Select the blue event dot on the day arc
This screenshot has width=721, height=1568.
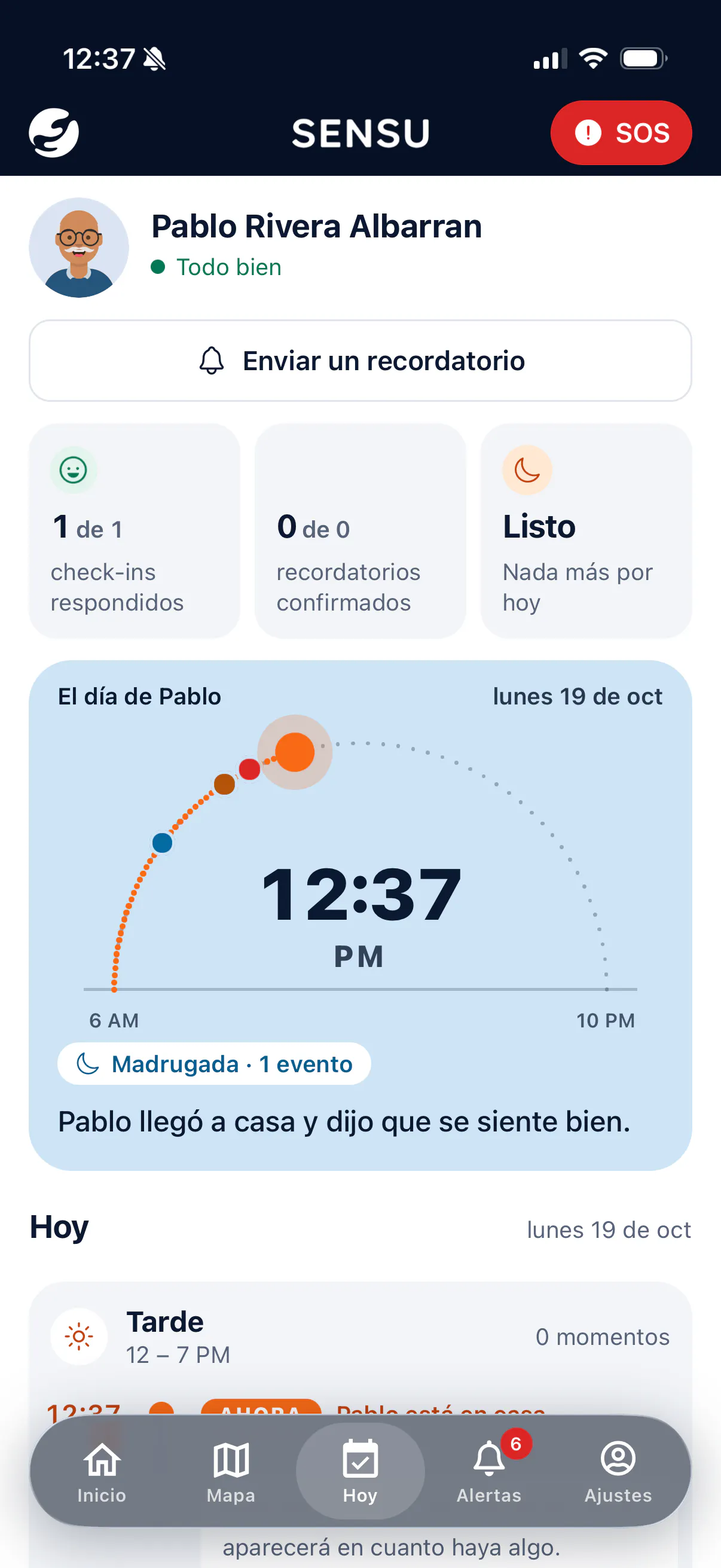pos(163,843)
